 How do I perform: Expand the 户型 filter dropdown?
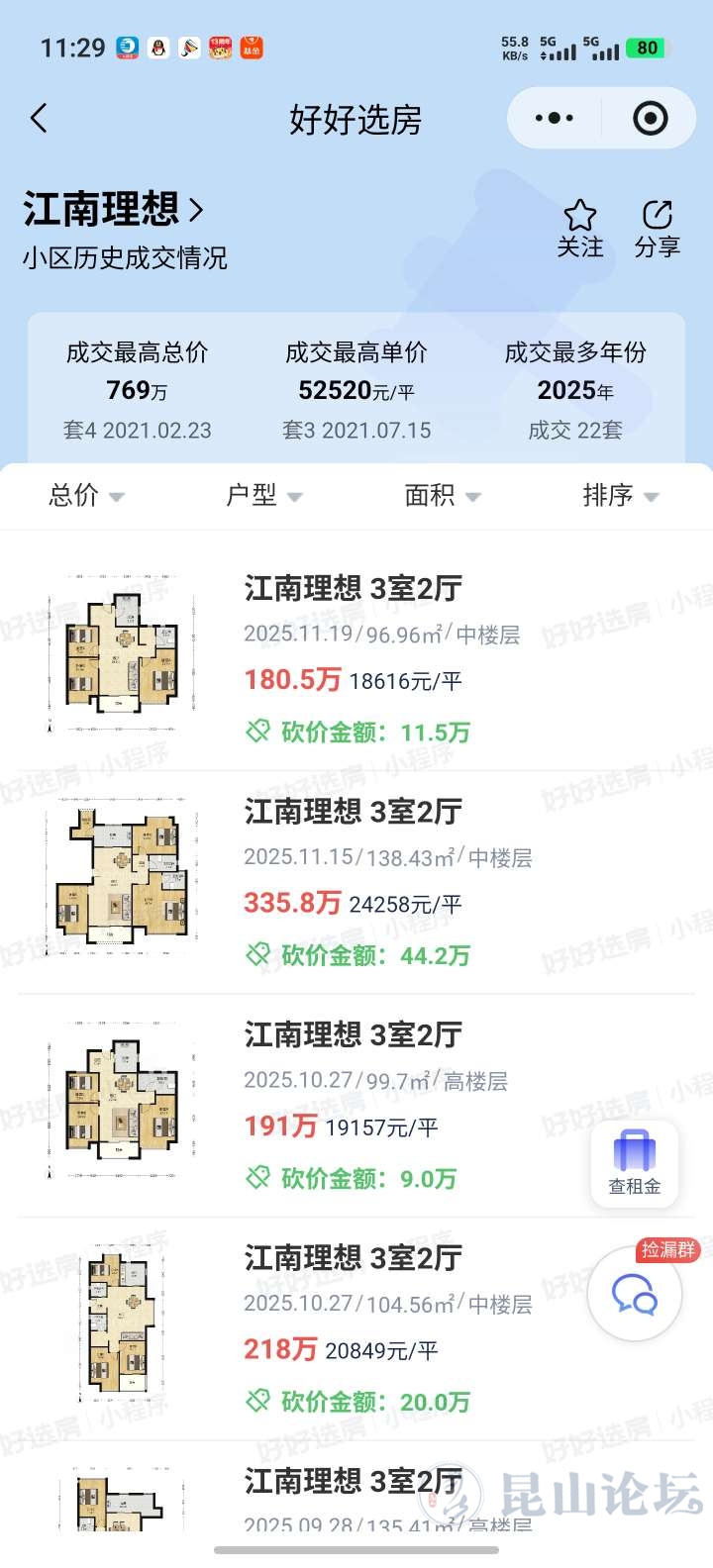point(263,495)
